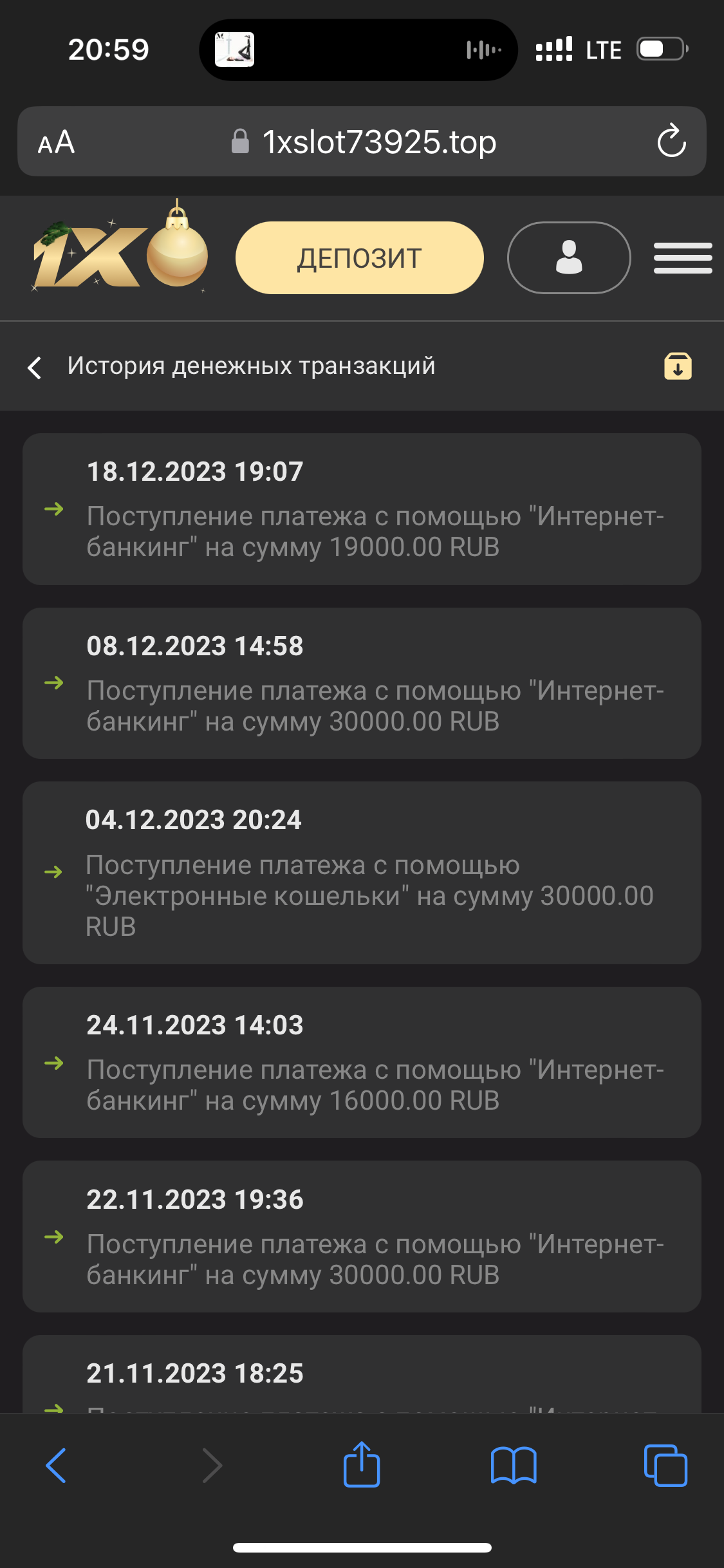Tap the 1xslot73925.top address bar
Image resolution: width=724 pixels, height=1568 pixels.
[364, 142]
